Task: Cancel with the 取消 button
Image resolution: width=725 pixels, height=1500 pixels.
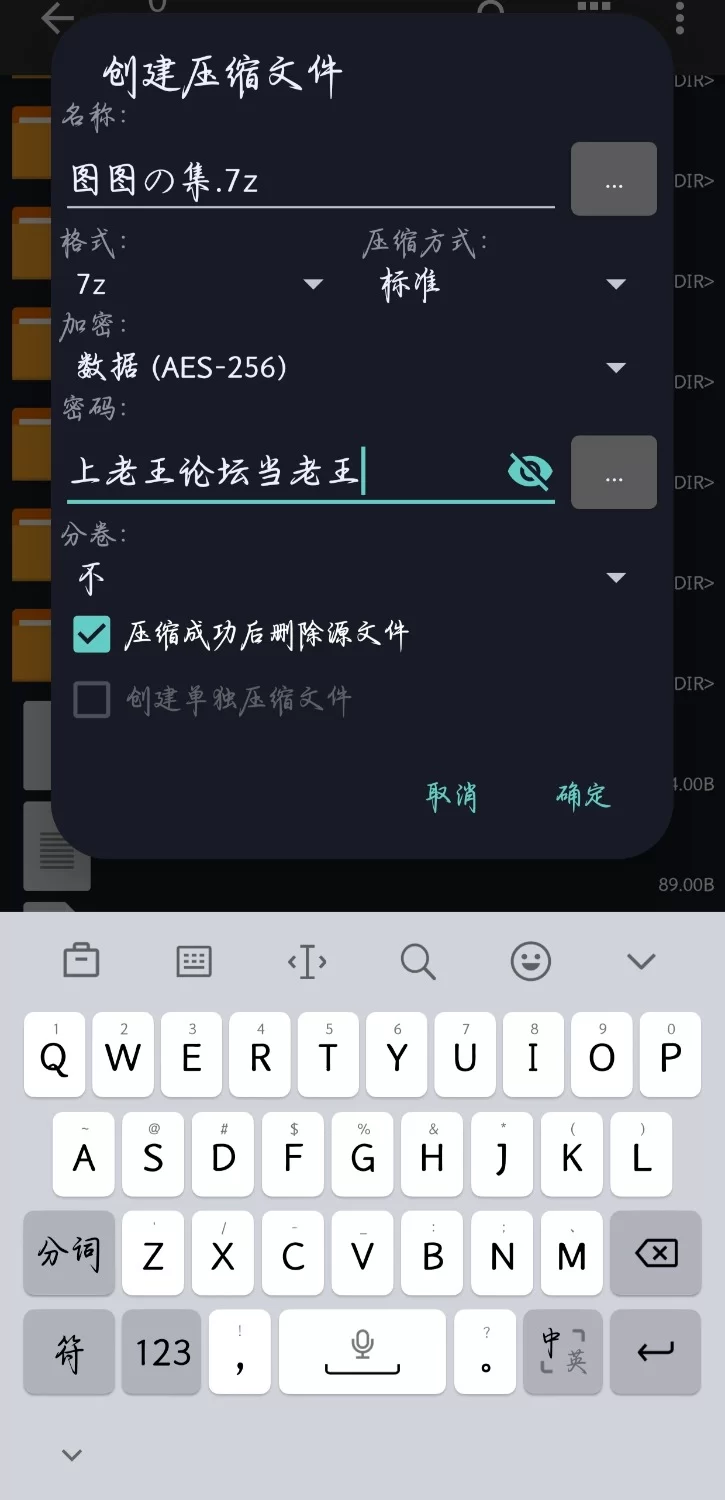Action: pos(452,796)
